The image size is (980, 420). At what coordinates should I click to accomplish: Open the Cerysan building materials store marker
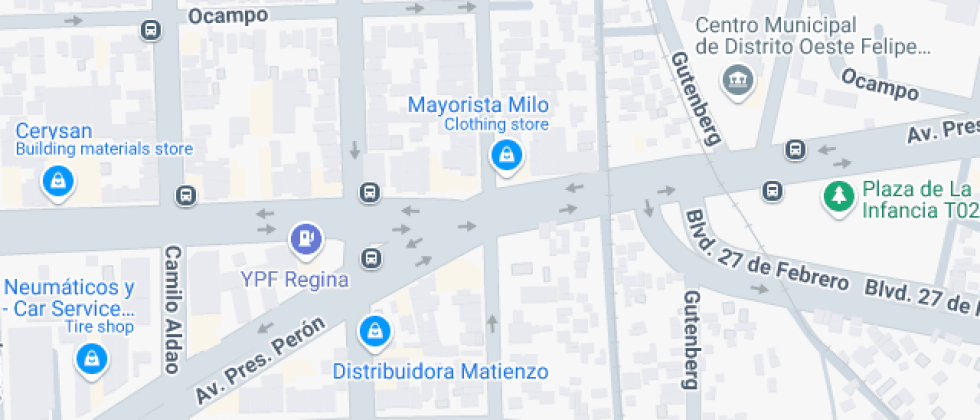click(x=59, y=181)
